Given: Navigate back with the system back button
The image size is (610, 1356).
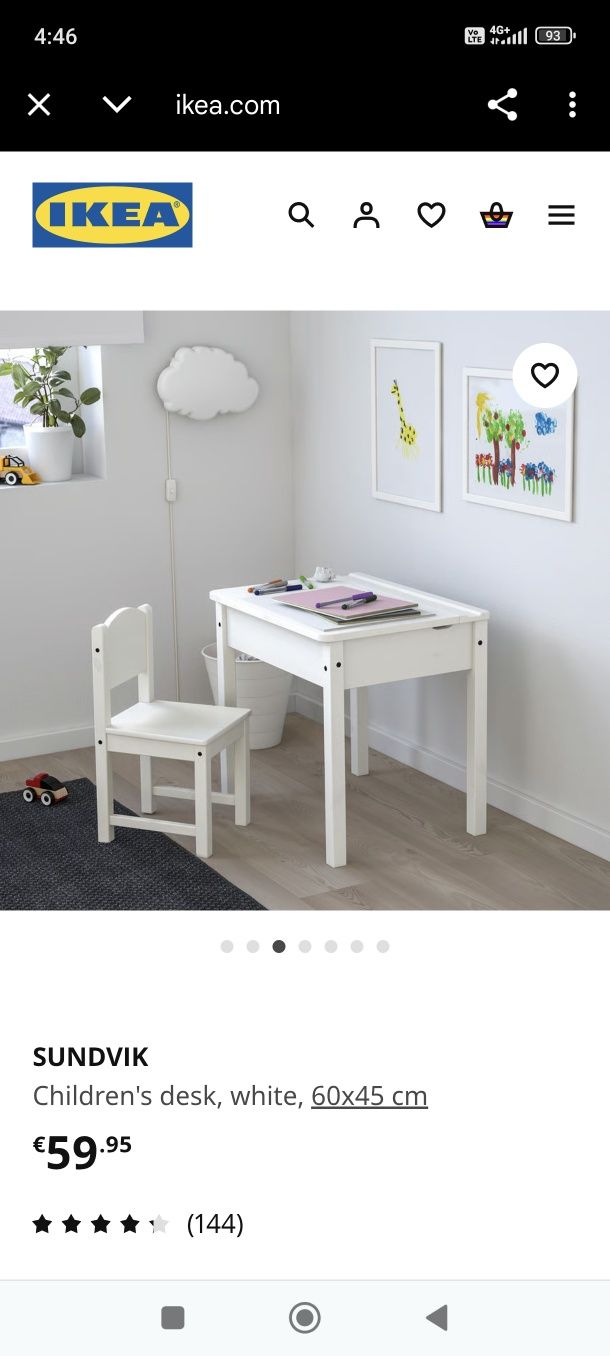Looking at the screenshot, I should (436, 1318).
